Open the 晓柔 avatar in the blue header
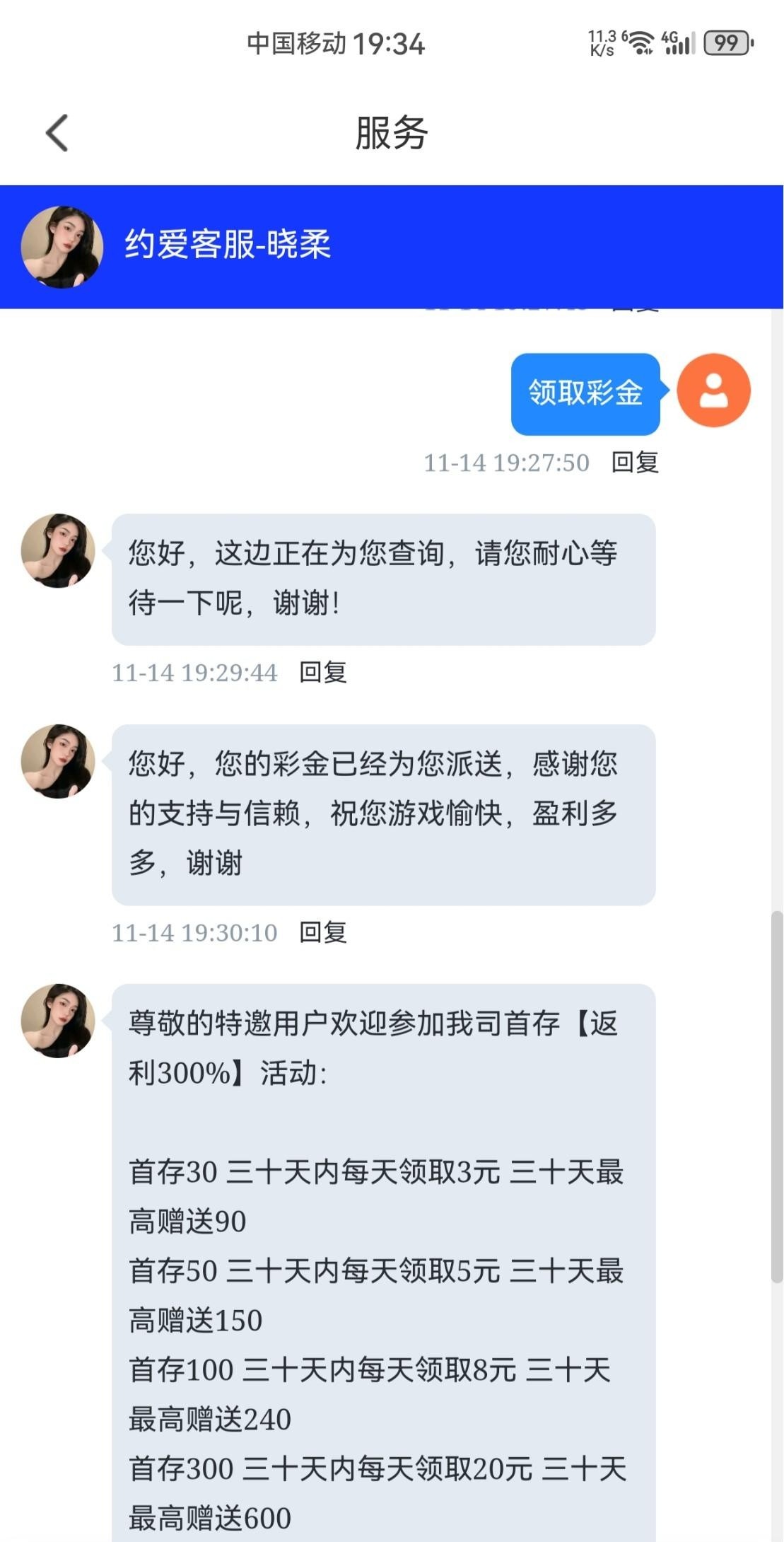 62,247
